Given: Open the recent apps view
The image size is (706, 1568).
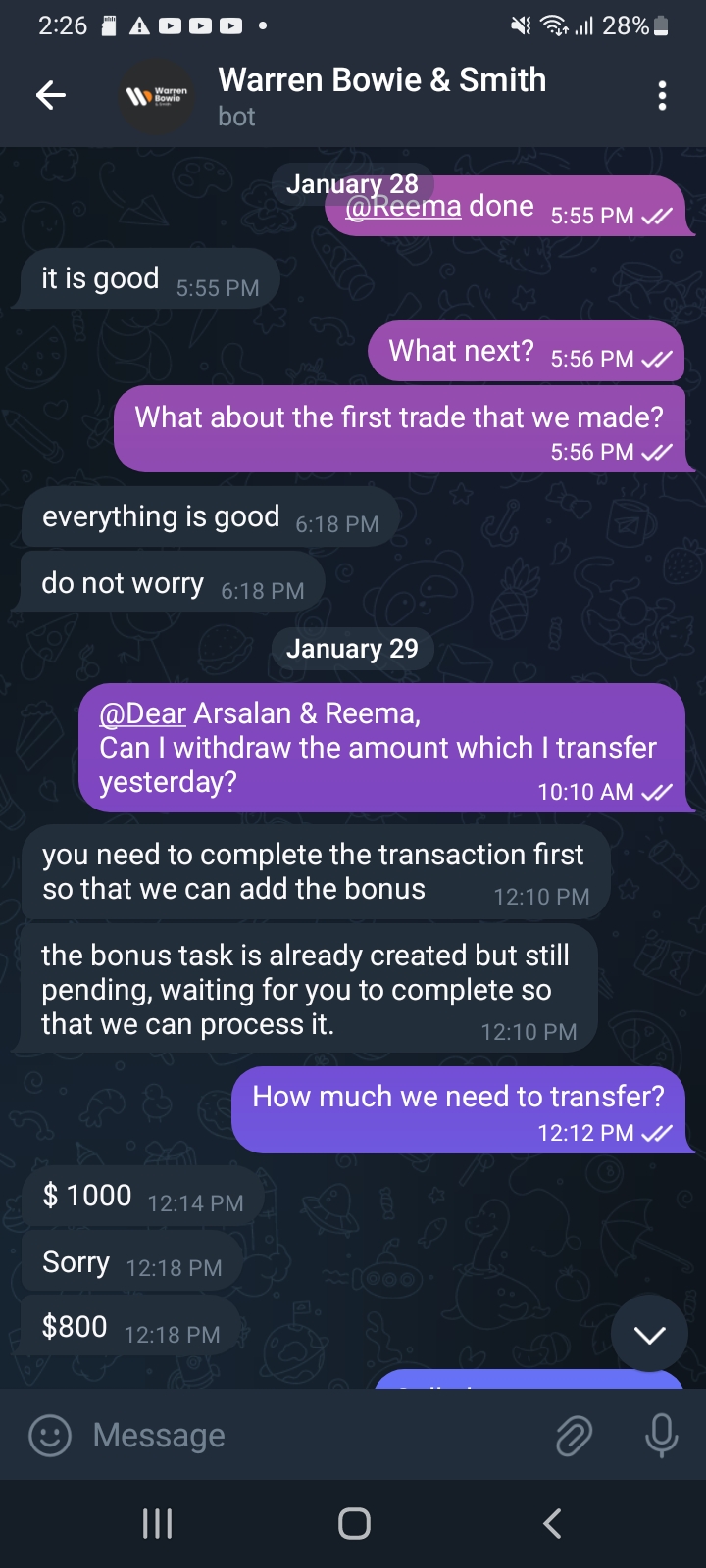Looking at the screenshot, I should point(157,1523).
